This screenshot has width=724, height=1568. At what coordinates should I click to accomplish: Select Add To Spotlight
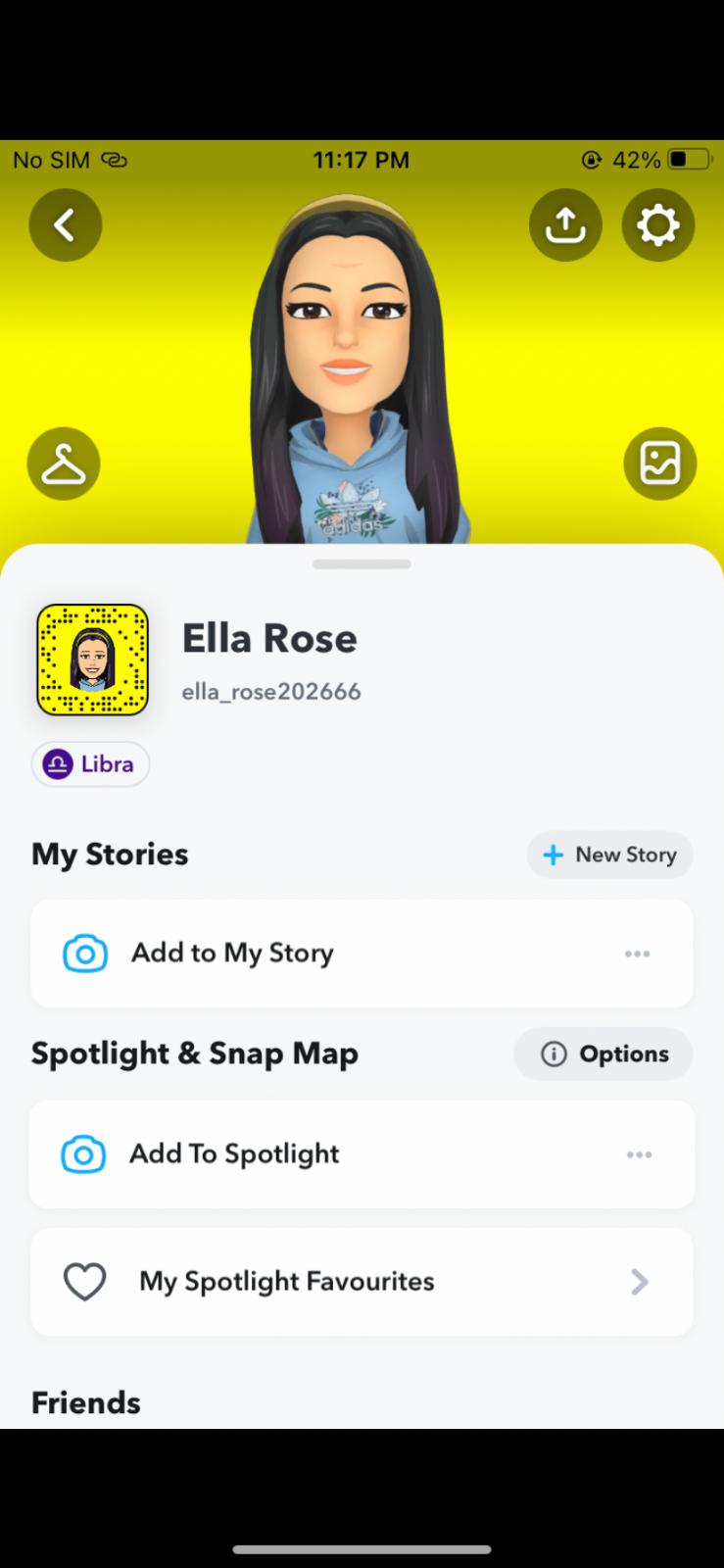click(x=234, y=1153)
